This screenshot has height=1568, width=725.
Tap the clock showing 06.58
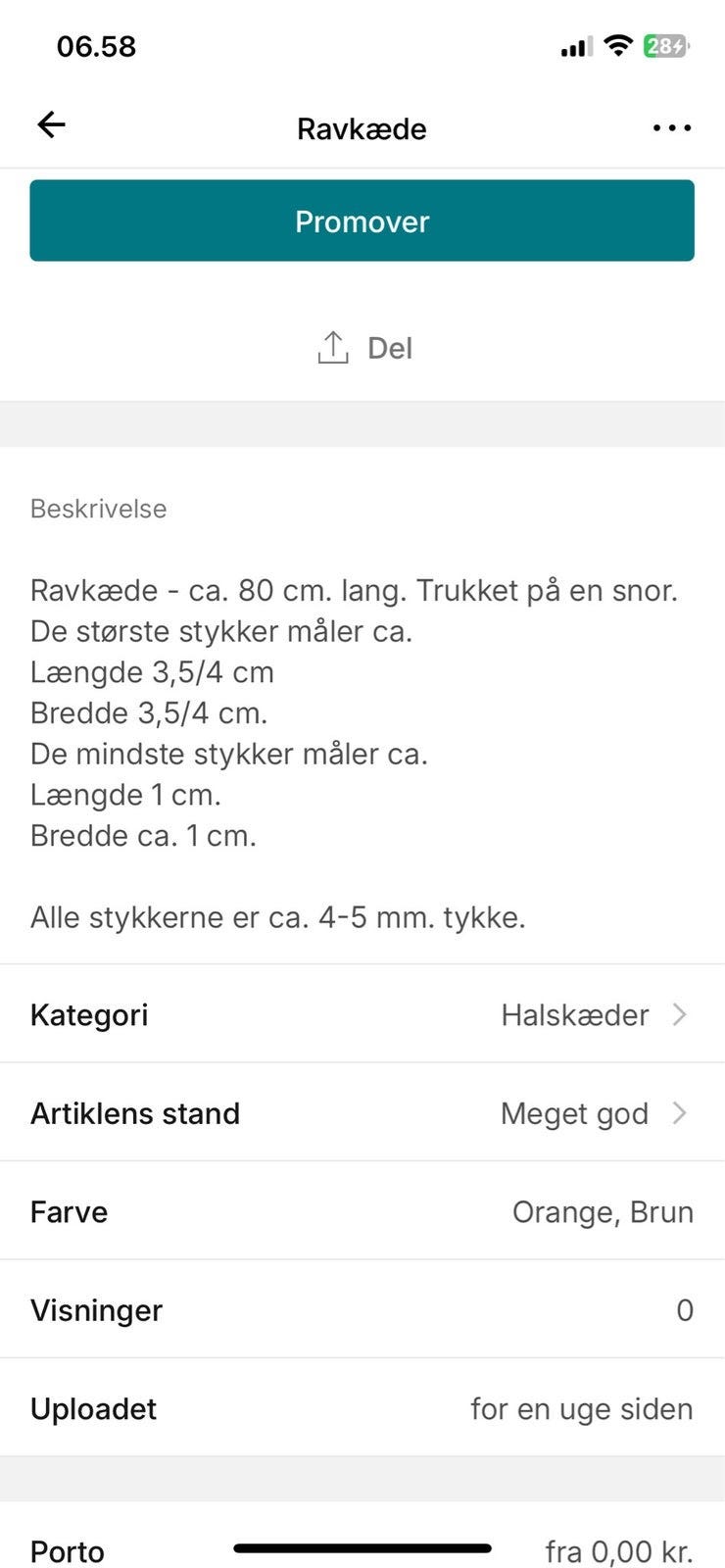96,46
